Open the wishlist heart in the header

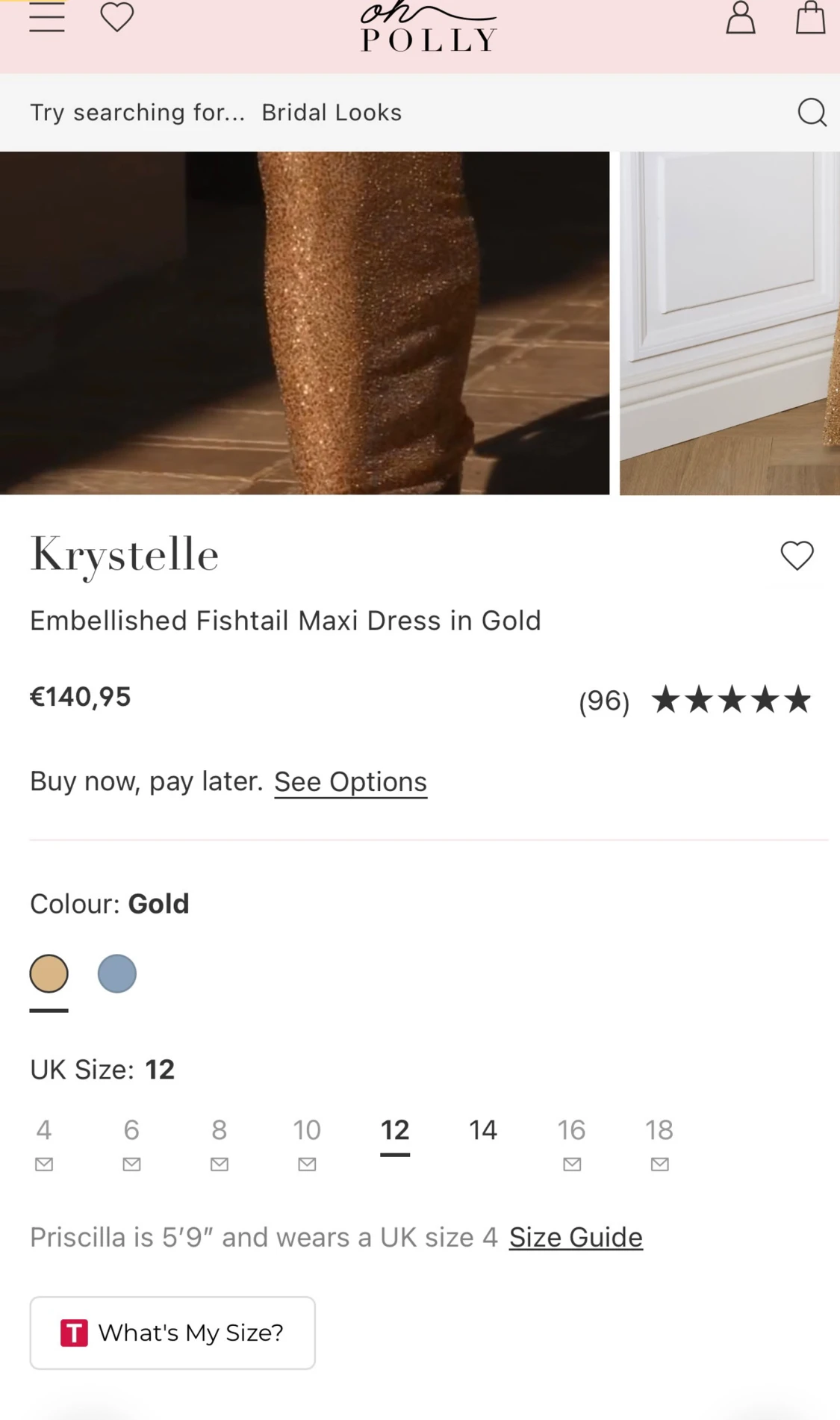click(117, 16)
